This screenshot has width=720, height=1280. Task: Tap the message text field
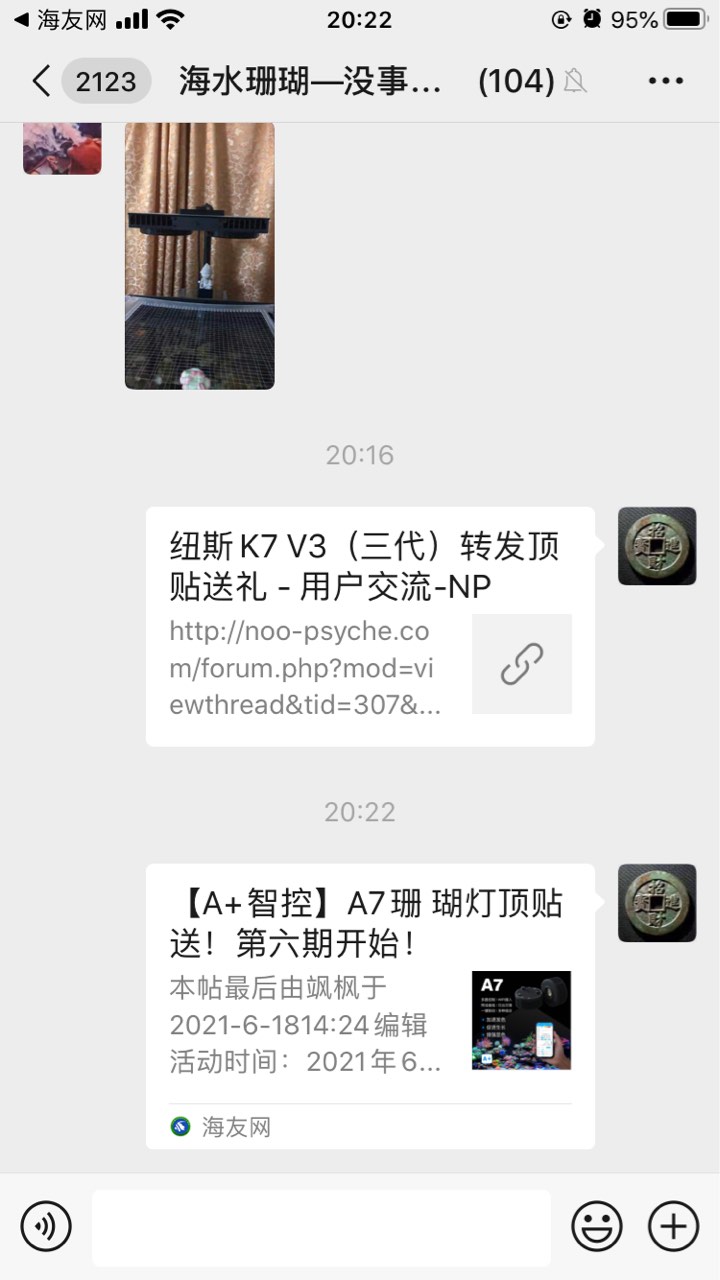(321, 1227)
